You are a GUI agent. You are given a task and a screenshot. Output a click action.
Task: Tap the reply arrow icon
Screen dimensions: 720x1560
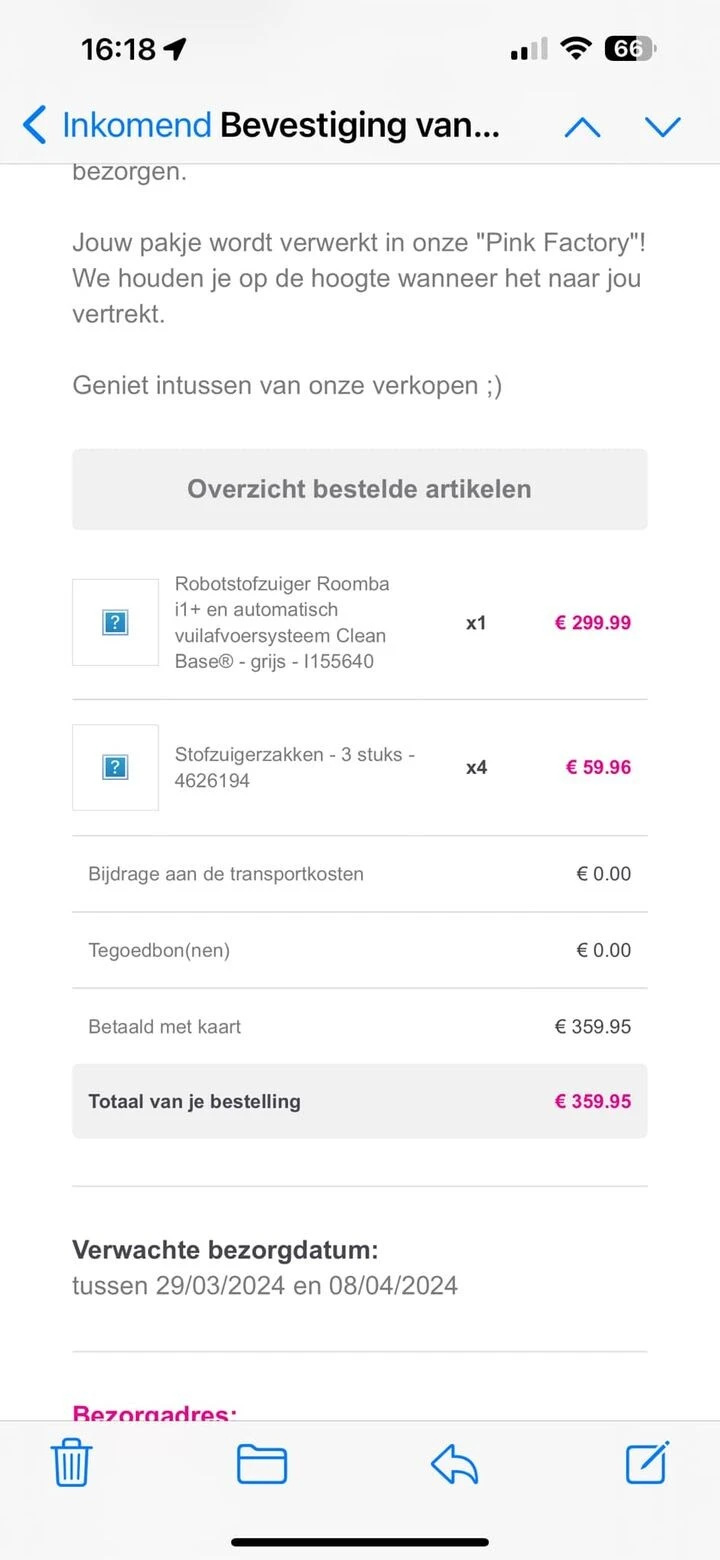pyautogui.click(x=455, y=1463)
